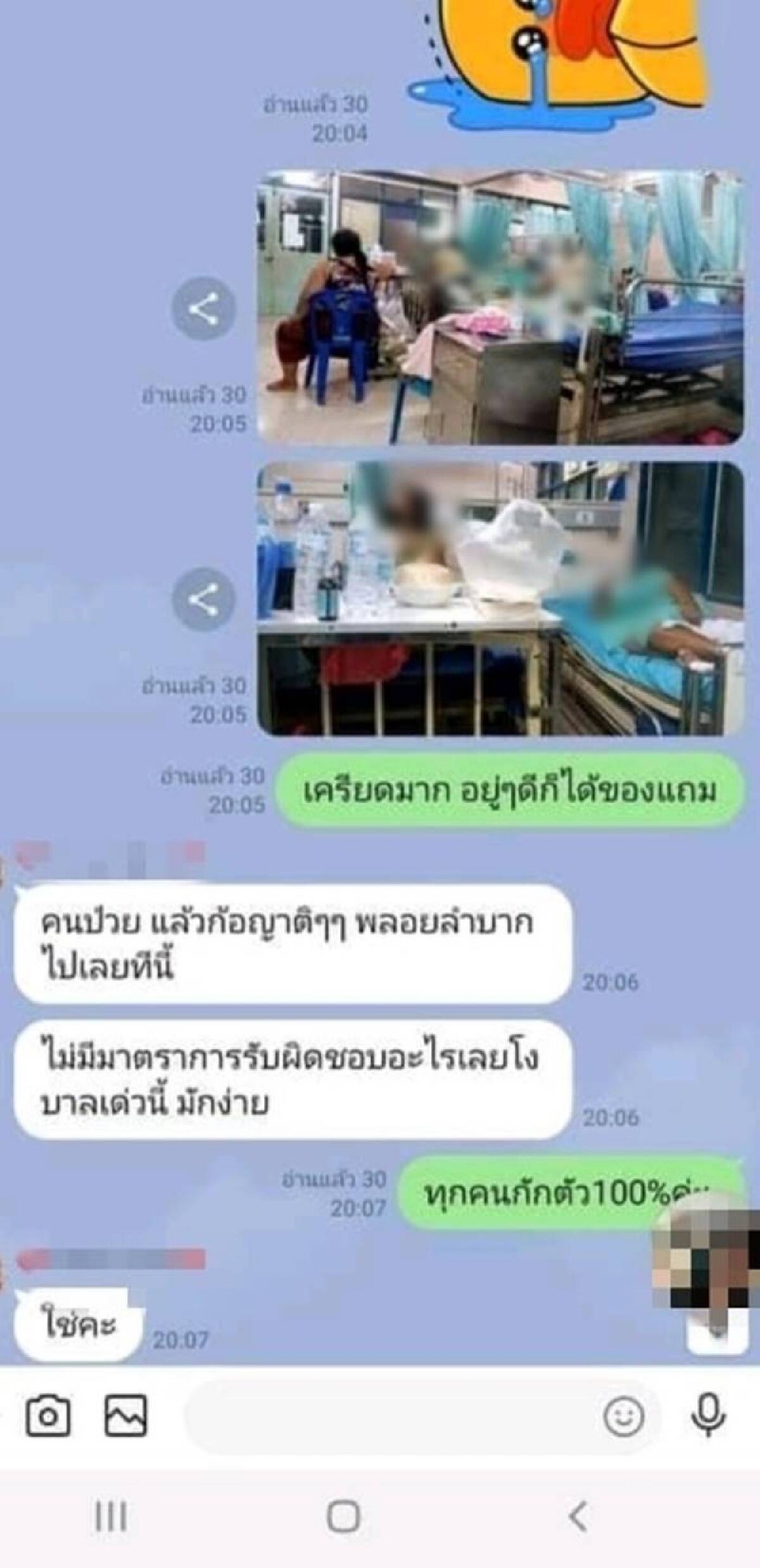Open the gallery image picker

[x=125, y=1416]
